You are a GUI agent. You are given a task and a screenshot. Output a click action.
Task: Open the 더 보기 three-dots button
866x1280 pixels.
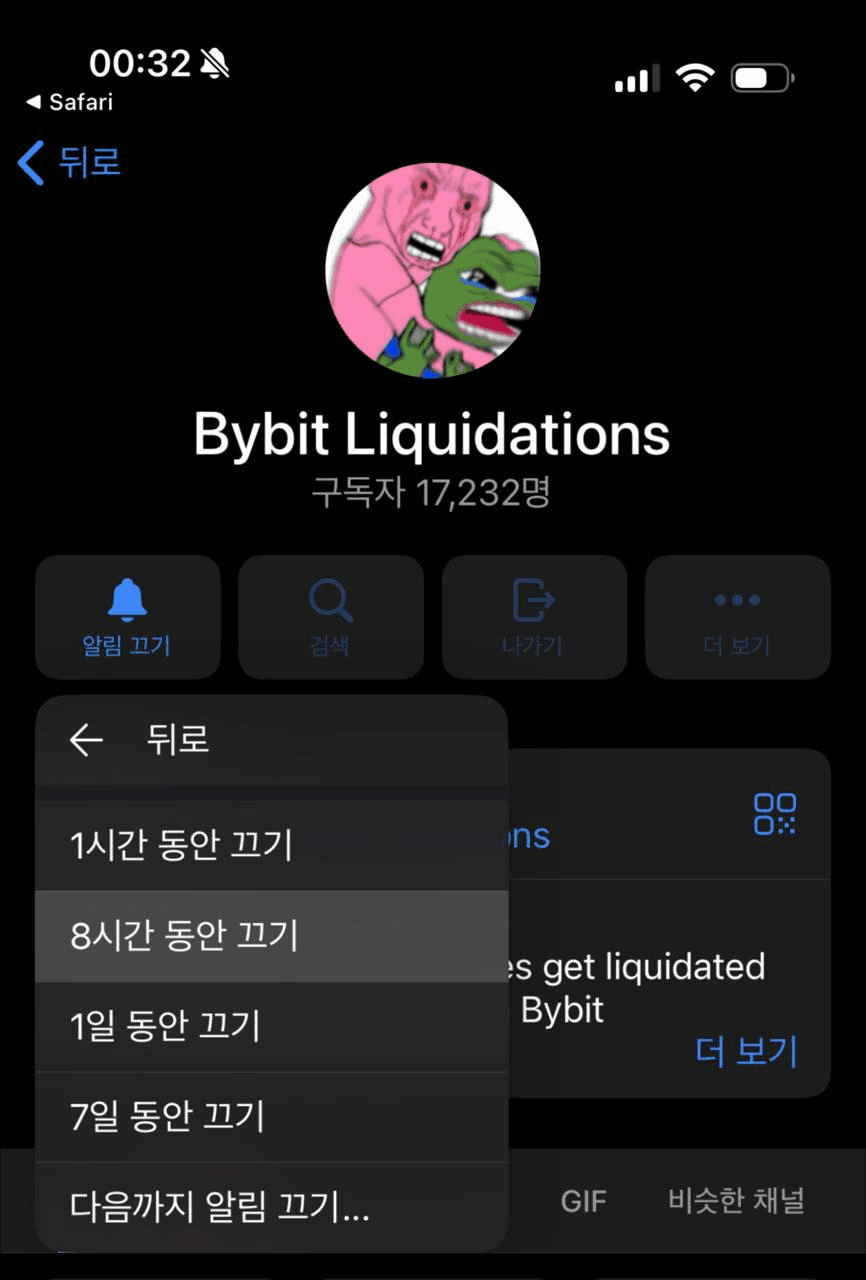(737, 618)
